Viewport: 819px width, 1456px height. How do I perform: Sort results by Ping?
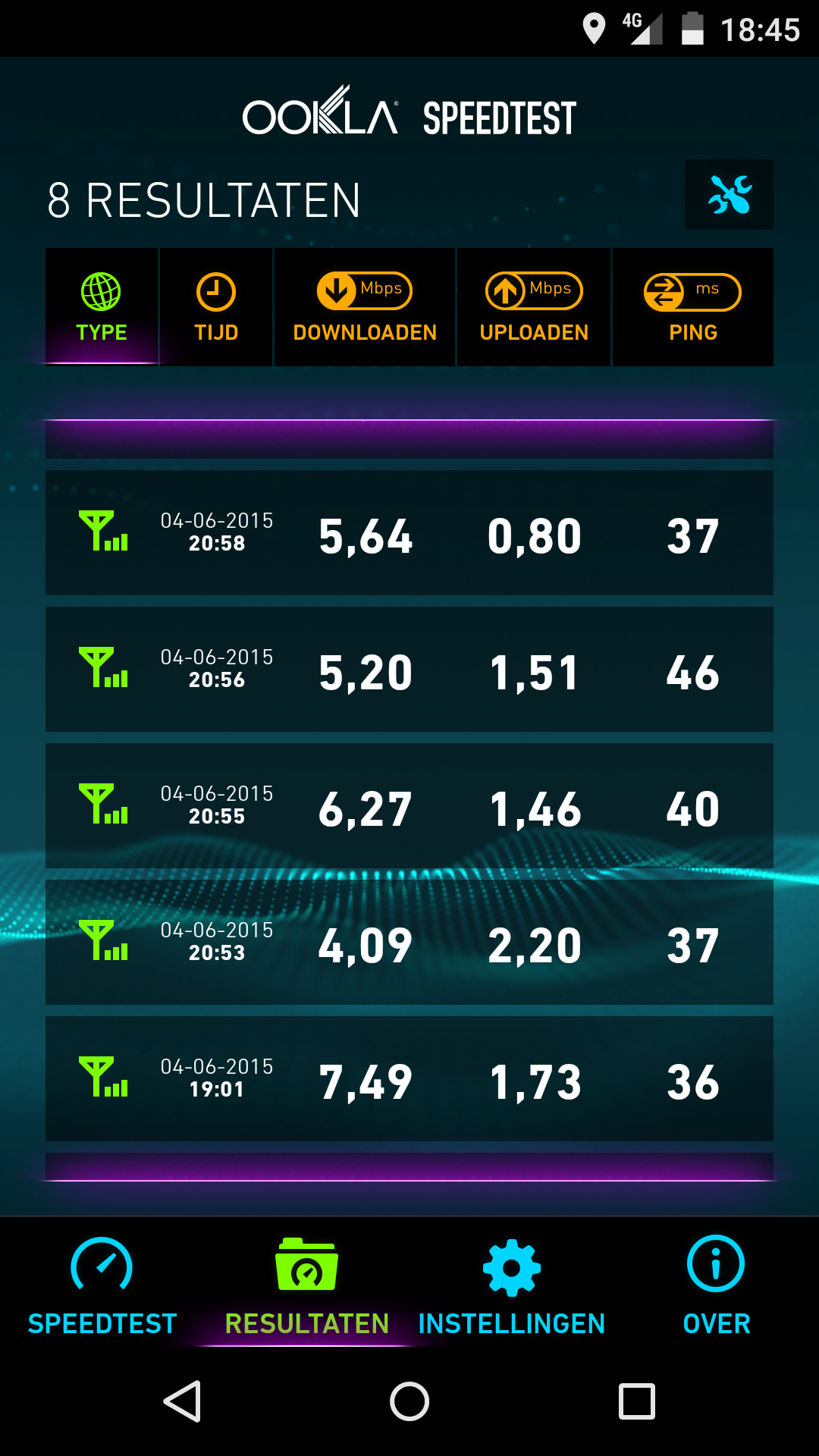(692, 307)
